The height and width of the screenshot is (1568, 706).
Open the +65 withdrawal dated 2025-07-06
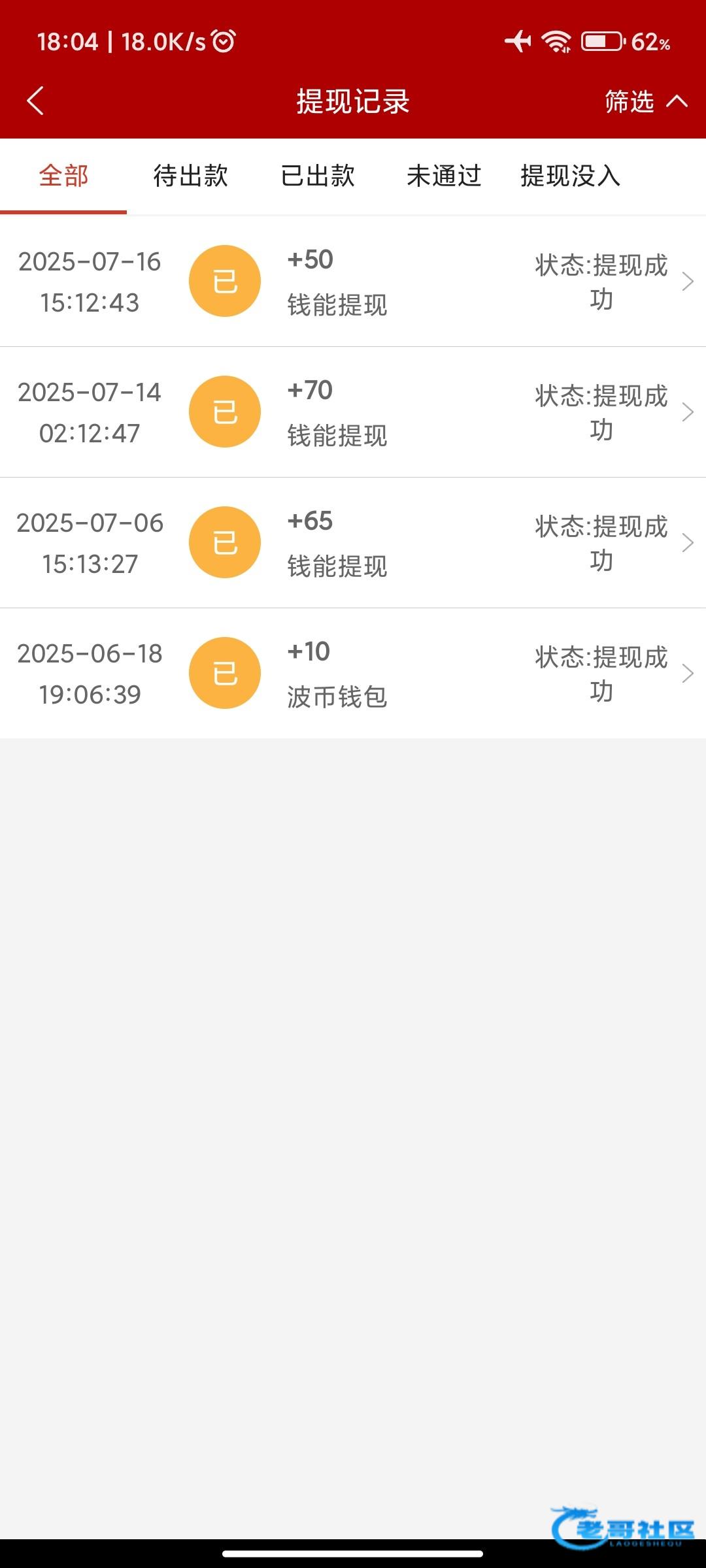coord(353,543)
